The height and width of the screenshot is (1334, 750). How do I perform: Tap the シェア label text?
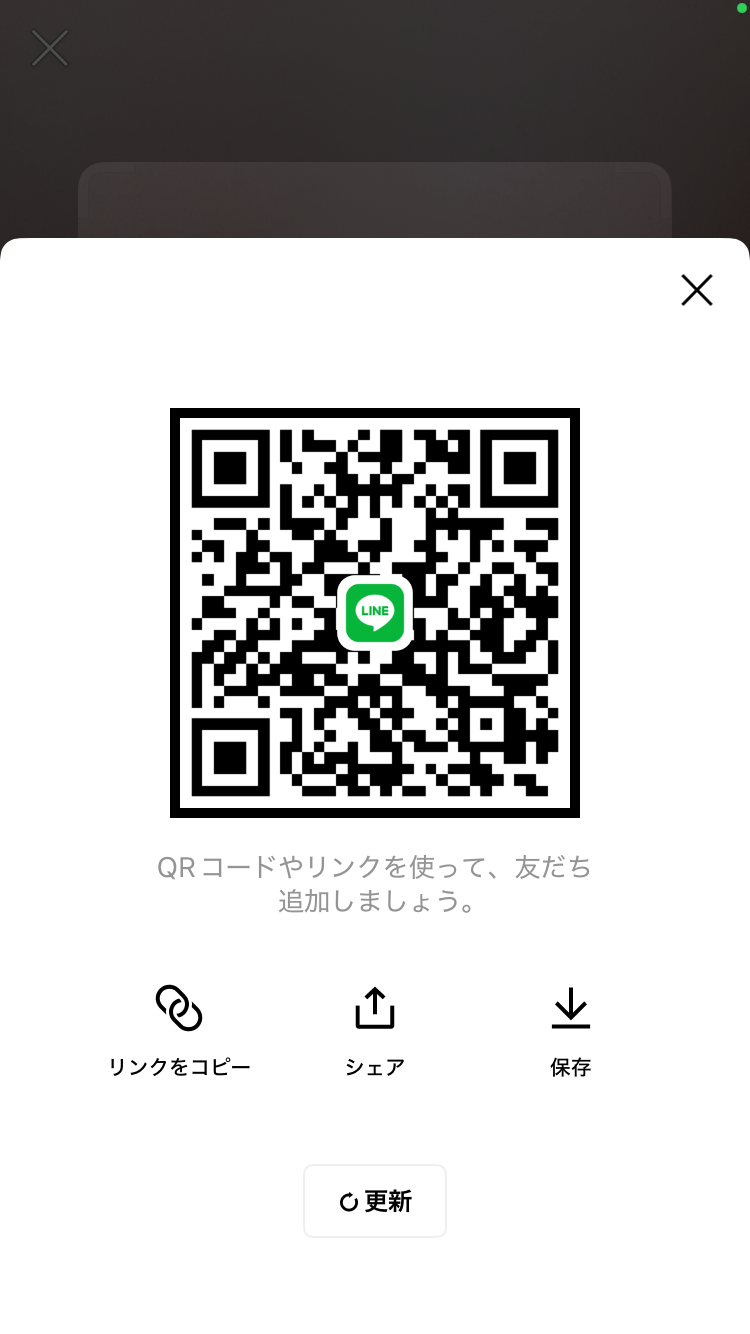click(374, 1066)
